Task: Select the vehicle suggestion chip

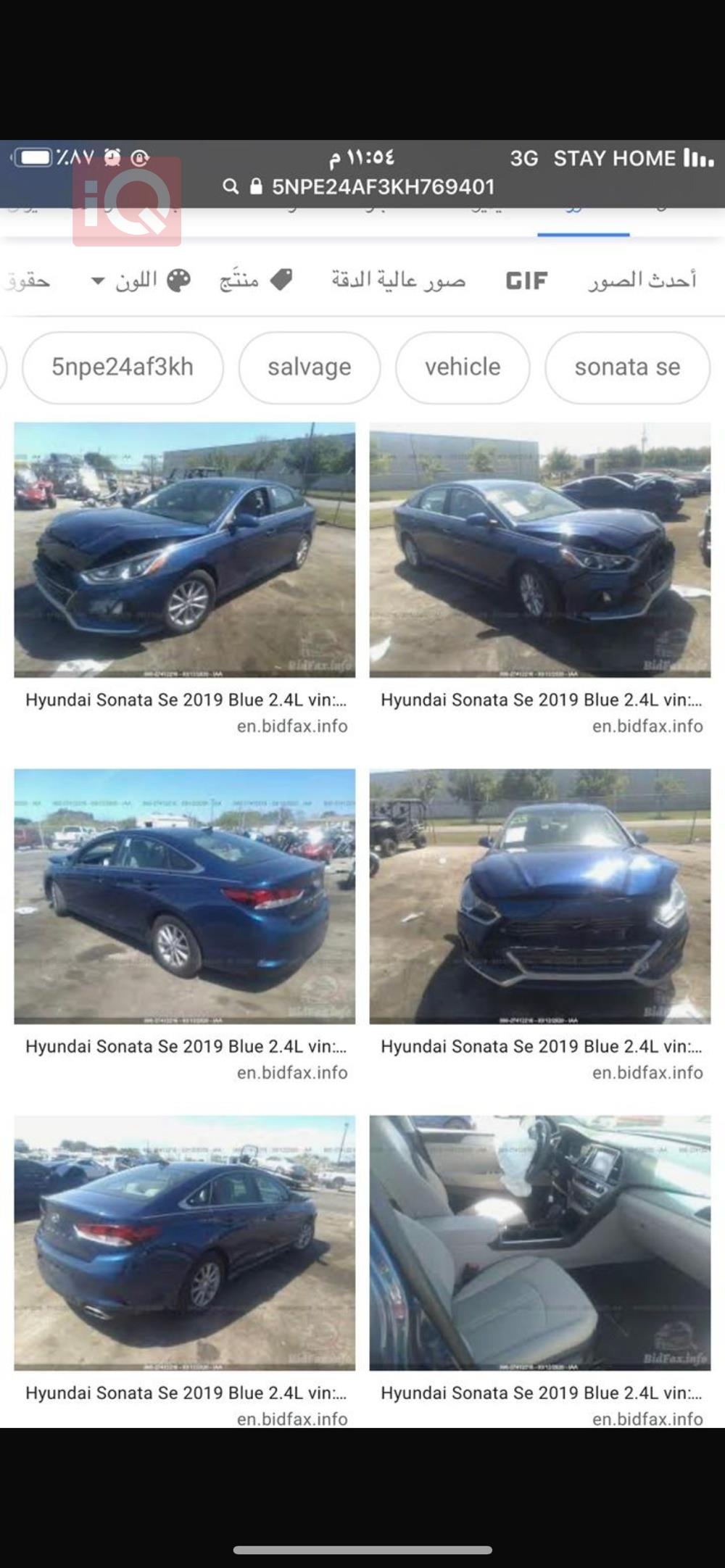Action: coord(463,368)
